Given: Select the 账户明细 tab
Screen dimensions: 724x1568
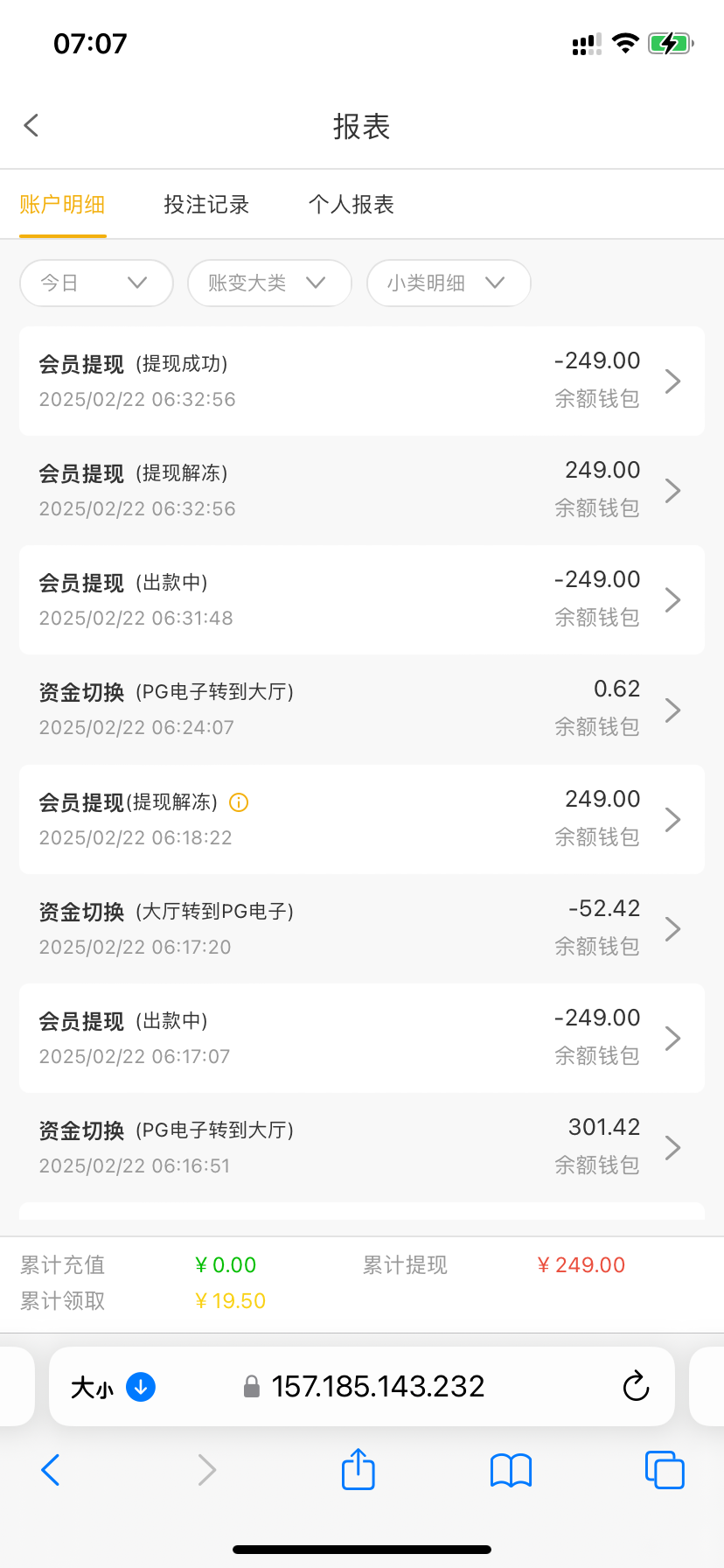Looking at the screenshot, I should click(x=62, y=205).
